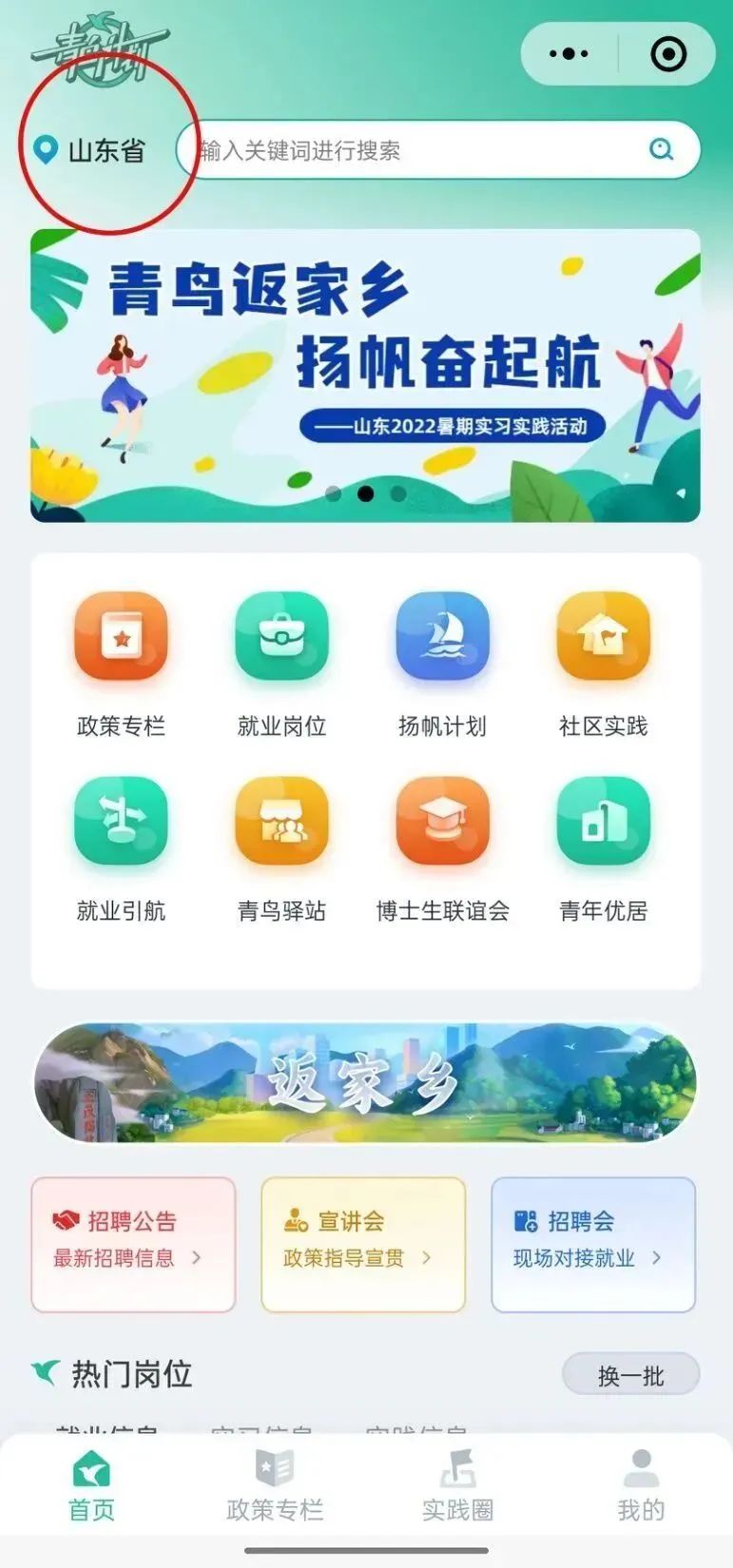Click 换一批 to refresh hot jobs
The width and height of the screenshot is (733, 1568).
pos(630,1373)
